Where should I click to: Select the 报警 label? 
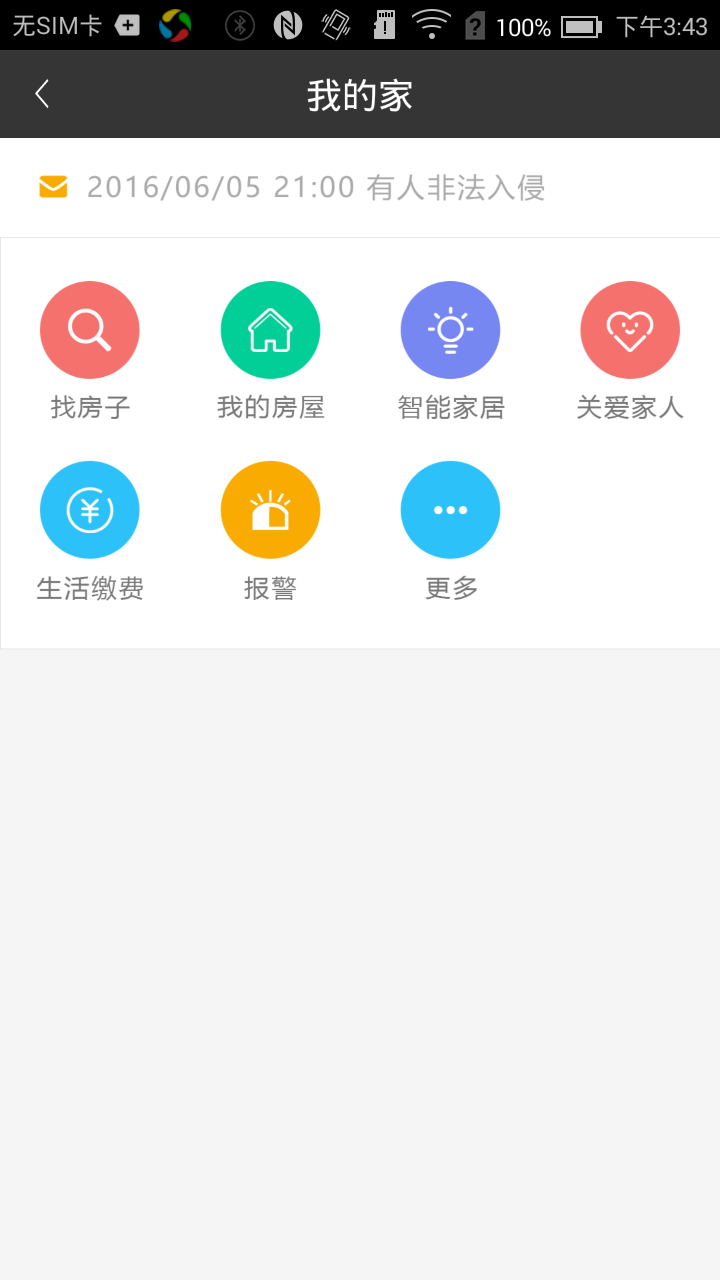pos(269,589)
